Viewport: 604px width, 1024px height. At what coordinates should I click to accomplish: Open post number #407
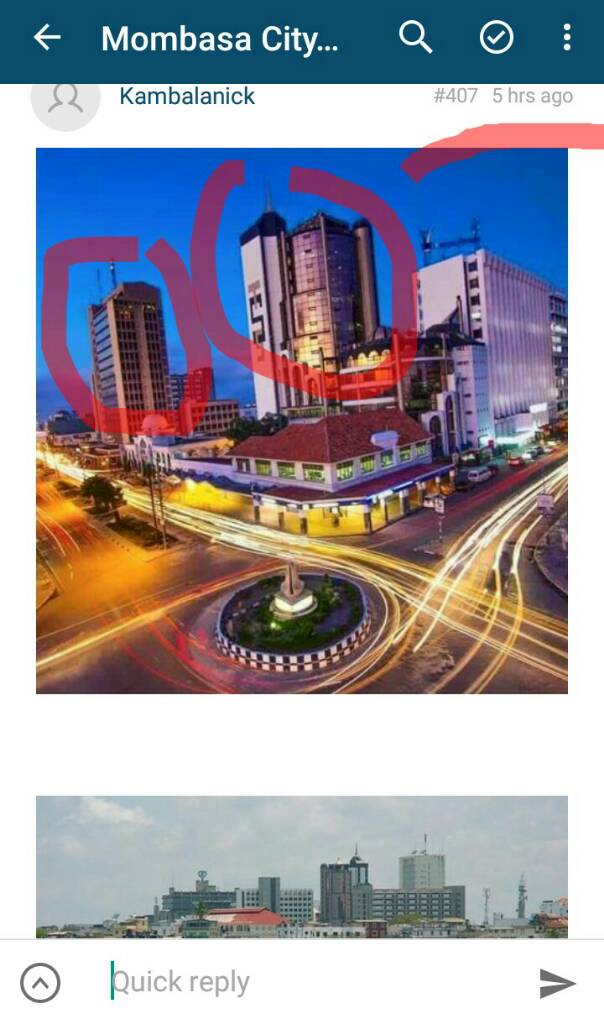coord(455,96)
